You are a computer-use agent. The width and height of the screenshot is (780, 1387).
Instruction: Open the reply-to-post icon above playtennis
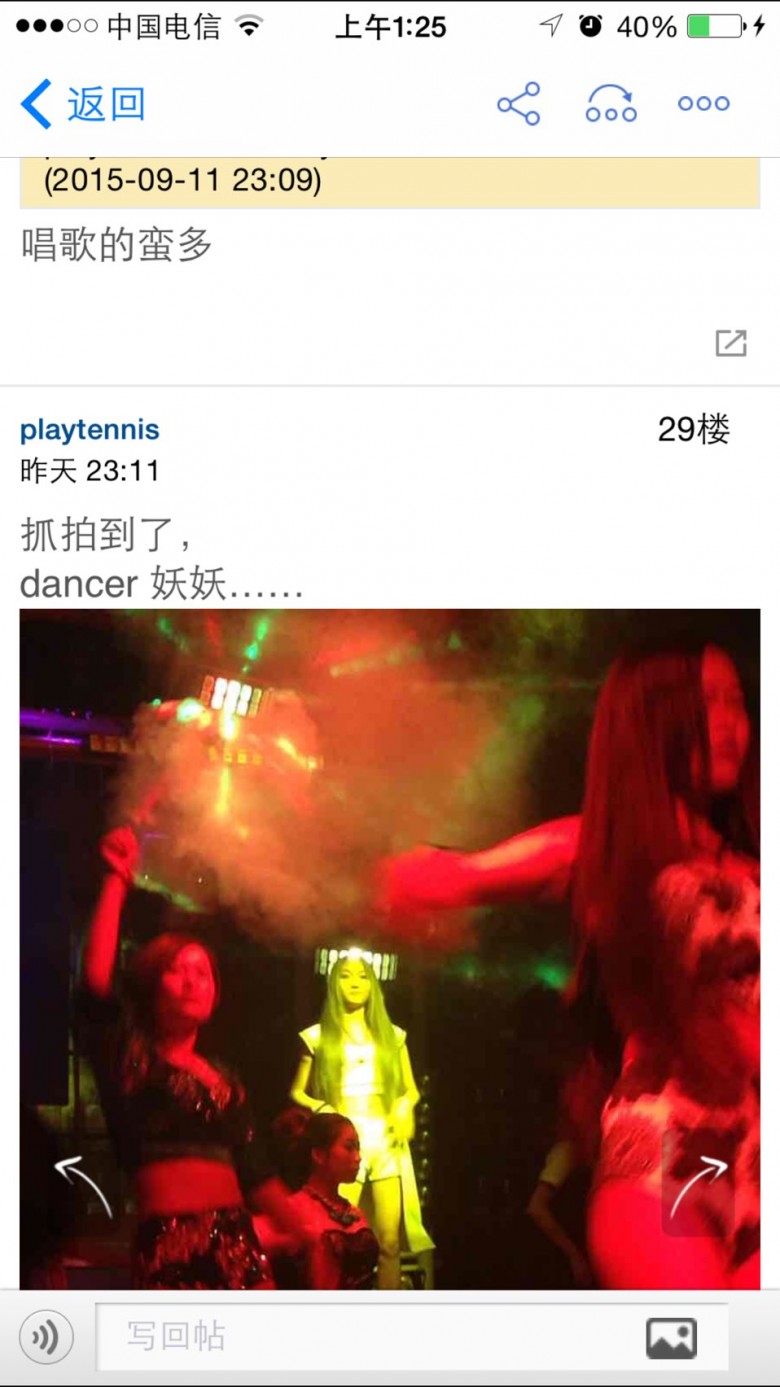[x=731, y=343]
